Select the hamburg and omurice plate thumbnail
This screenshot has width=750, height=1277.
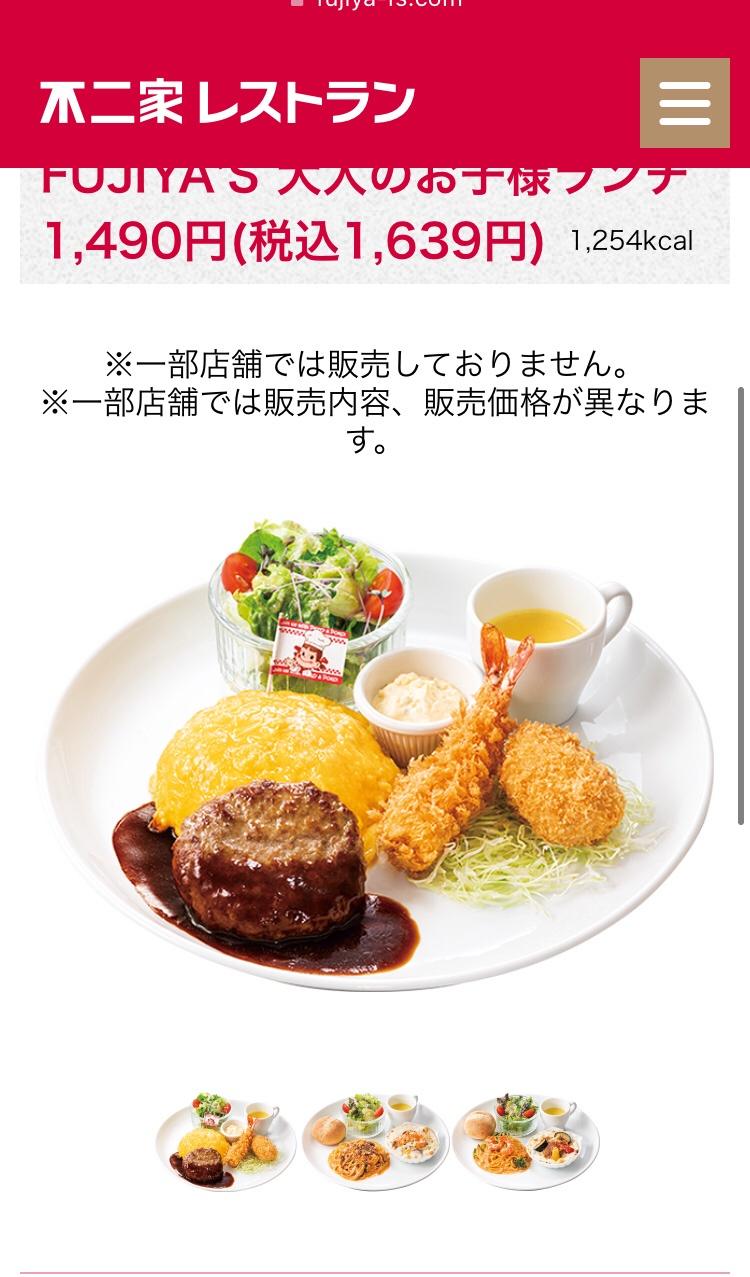point(226,1141)
